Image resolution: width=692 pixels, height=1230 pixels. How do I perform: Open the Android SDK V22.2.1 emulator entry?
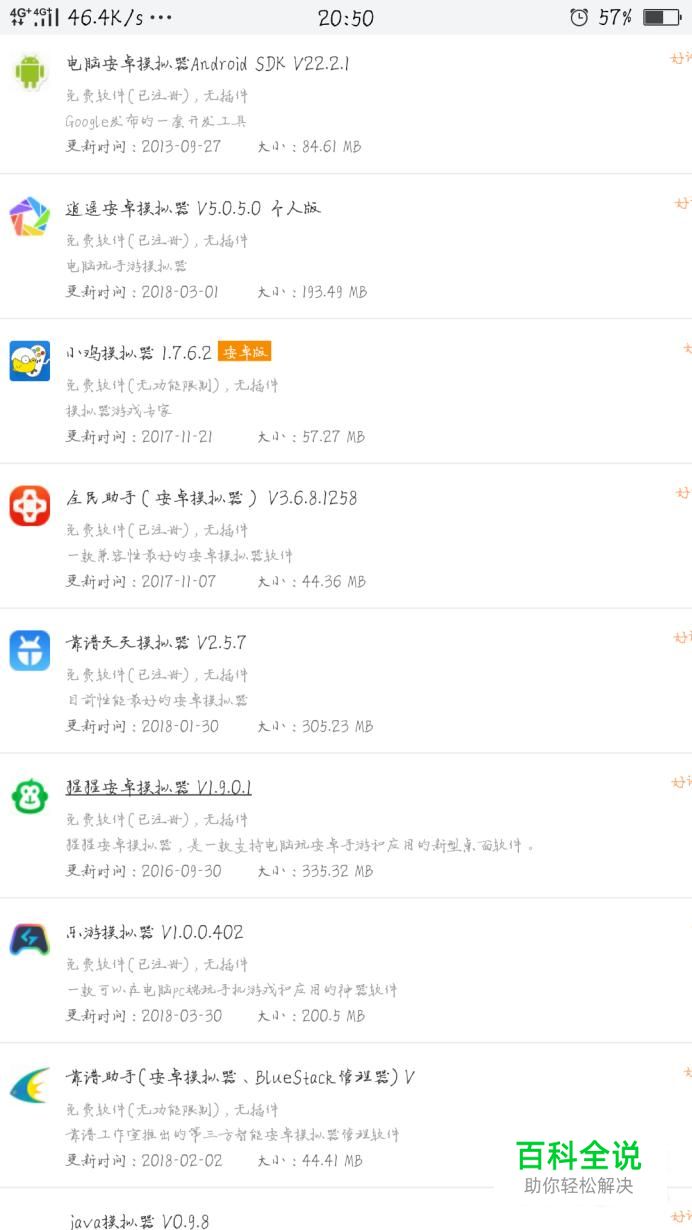(208, 64)
